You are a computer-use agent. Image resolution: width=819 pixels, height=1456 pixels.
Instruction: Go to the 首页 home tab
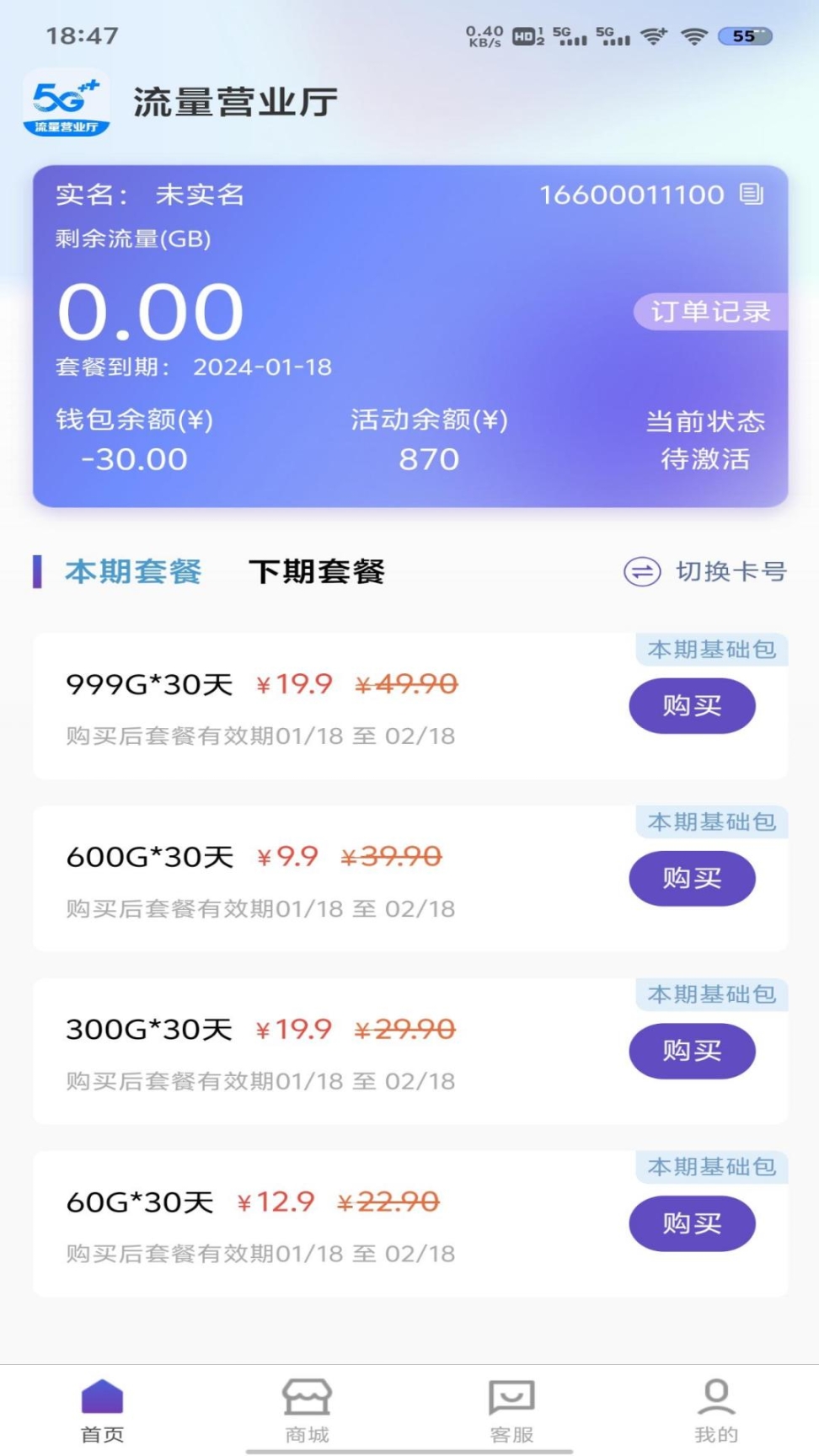tap(102, 1410)
